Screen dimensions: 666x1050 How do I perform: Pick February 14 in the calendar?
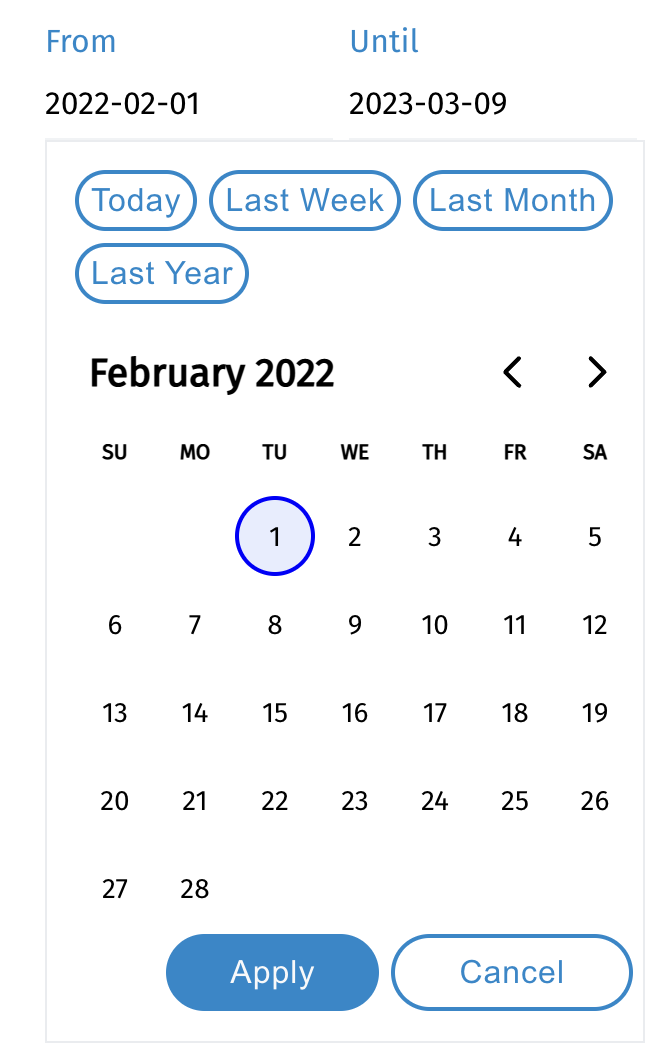tap(195, 713)
